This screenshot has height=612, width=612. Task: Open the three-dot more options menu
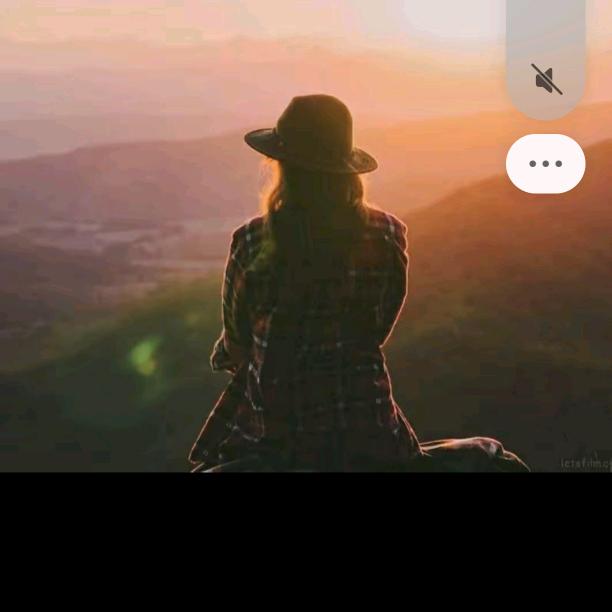[x=546, y=163]
